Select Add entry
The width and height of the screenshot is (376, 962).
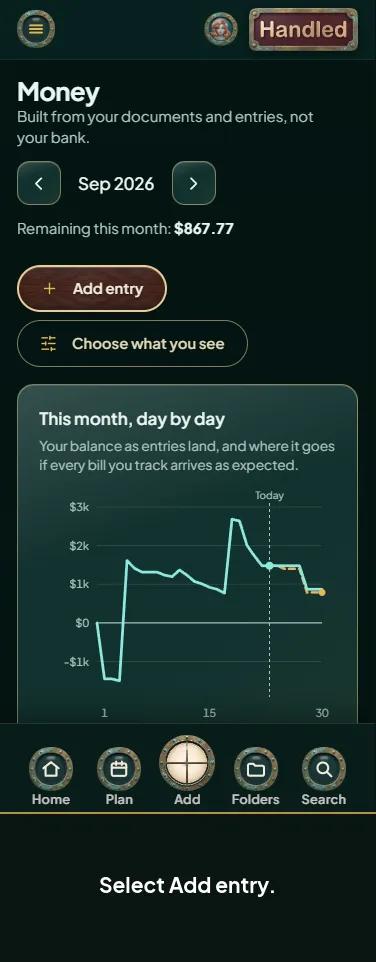point(92,288)
